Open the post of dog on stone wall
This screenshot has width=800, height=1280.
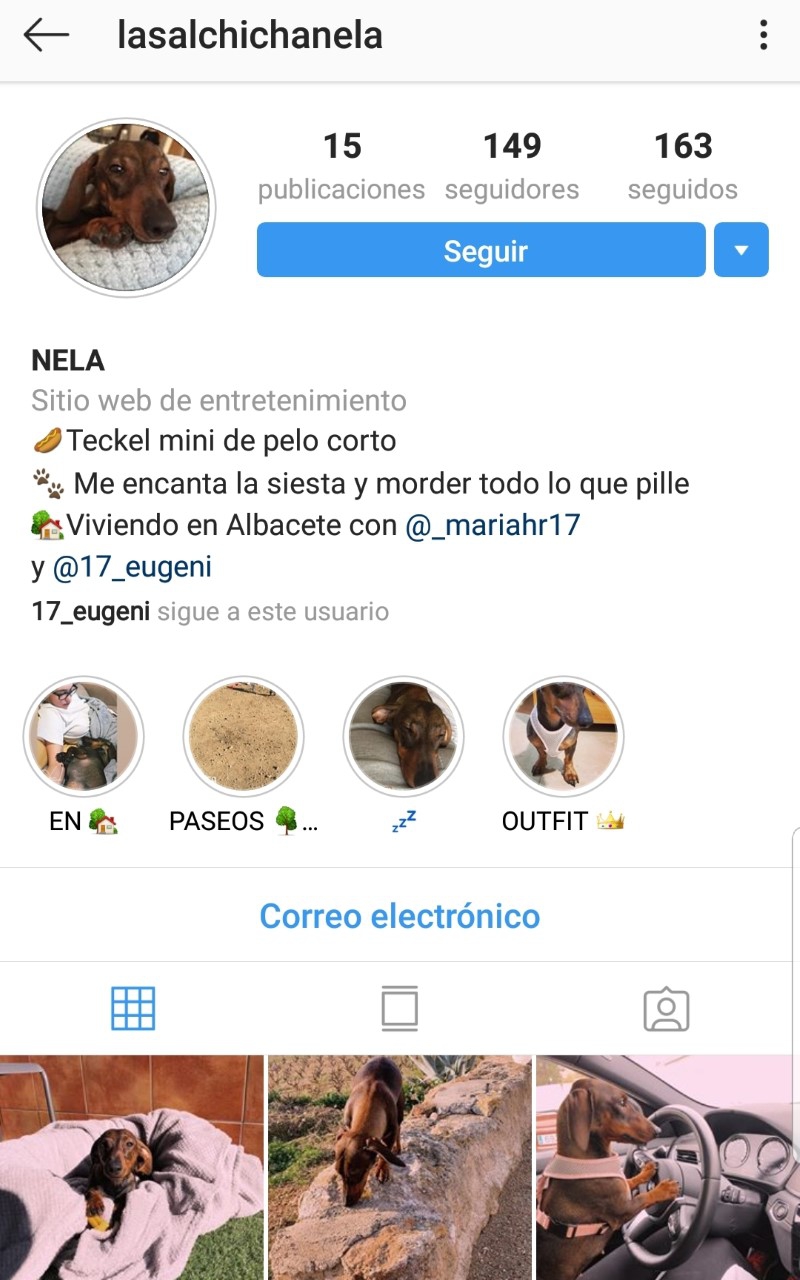coord(400,1168)
